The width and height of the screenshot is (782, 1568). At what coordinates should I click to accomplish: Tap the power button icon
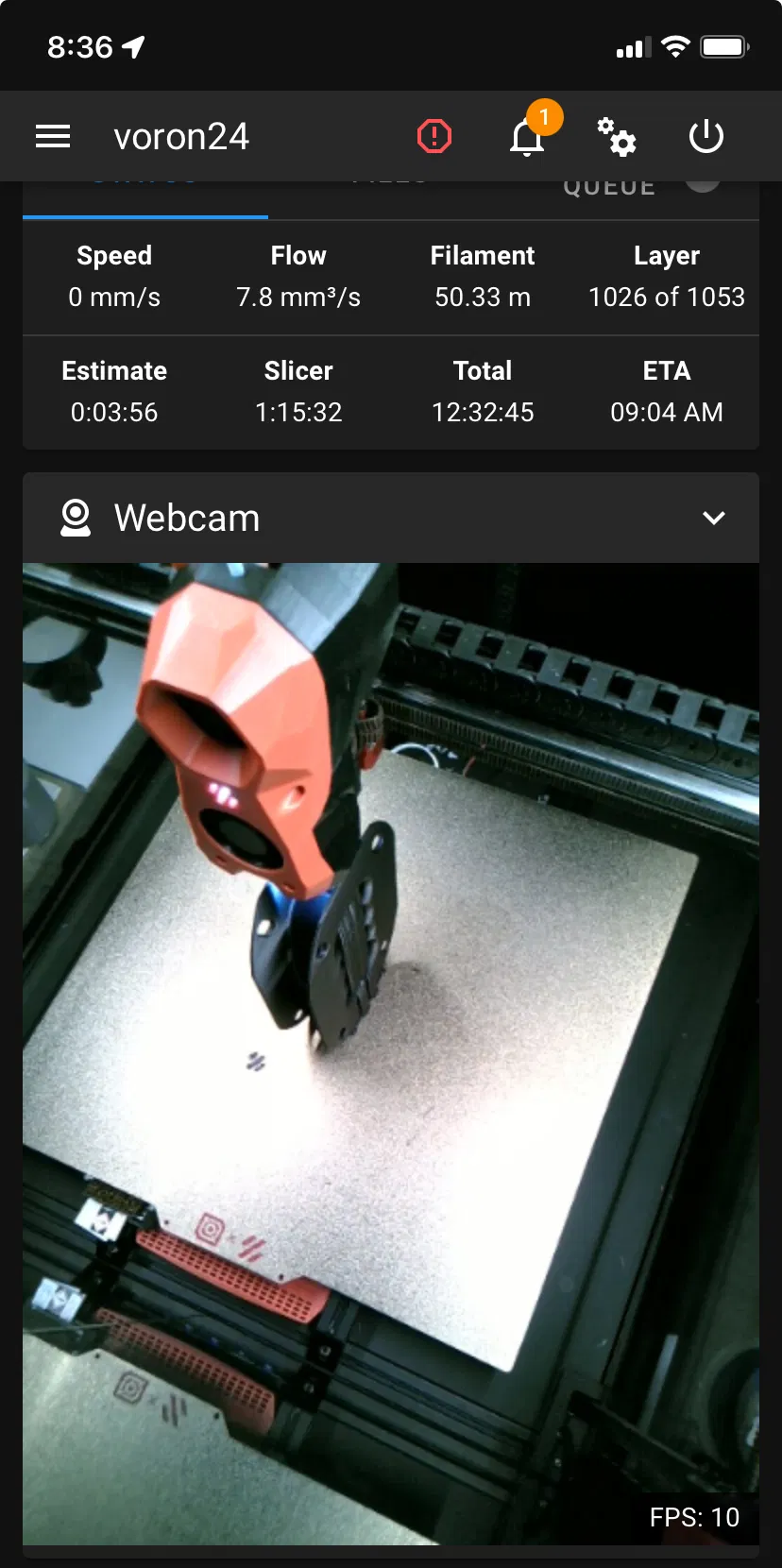point(706,137)
